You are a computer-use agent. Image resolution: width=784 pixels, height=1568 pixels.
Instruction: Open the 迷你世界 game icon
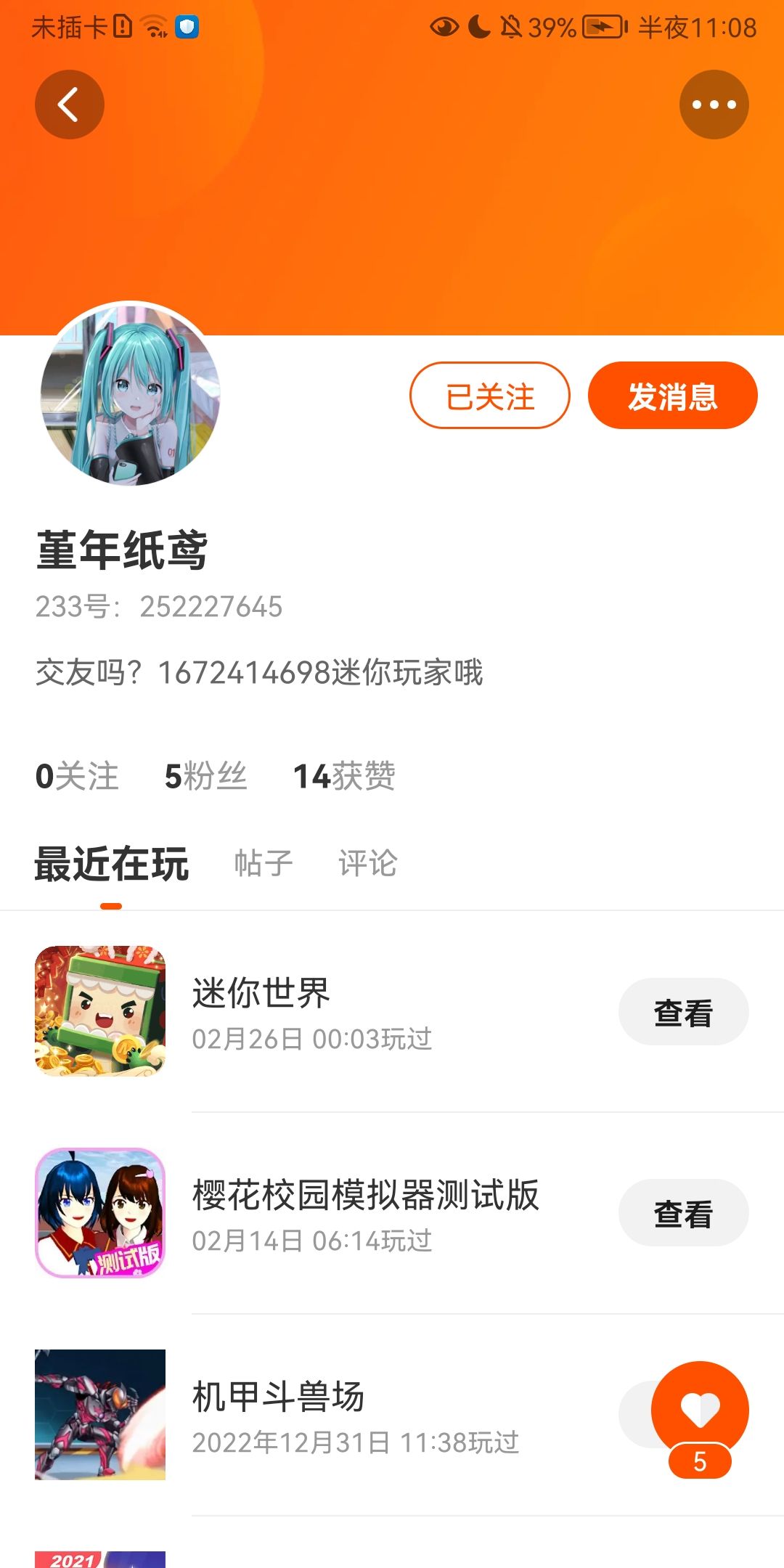pos(100,1010)
